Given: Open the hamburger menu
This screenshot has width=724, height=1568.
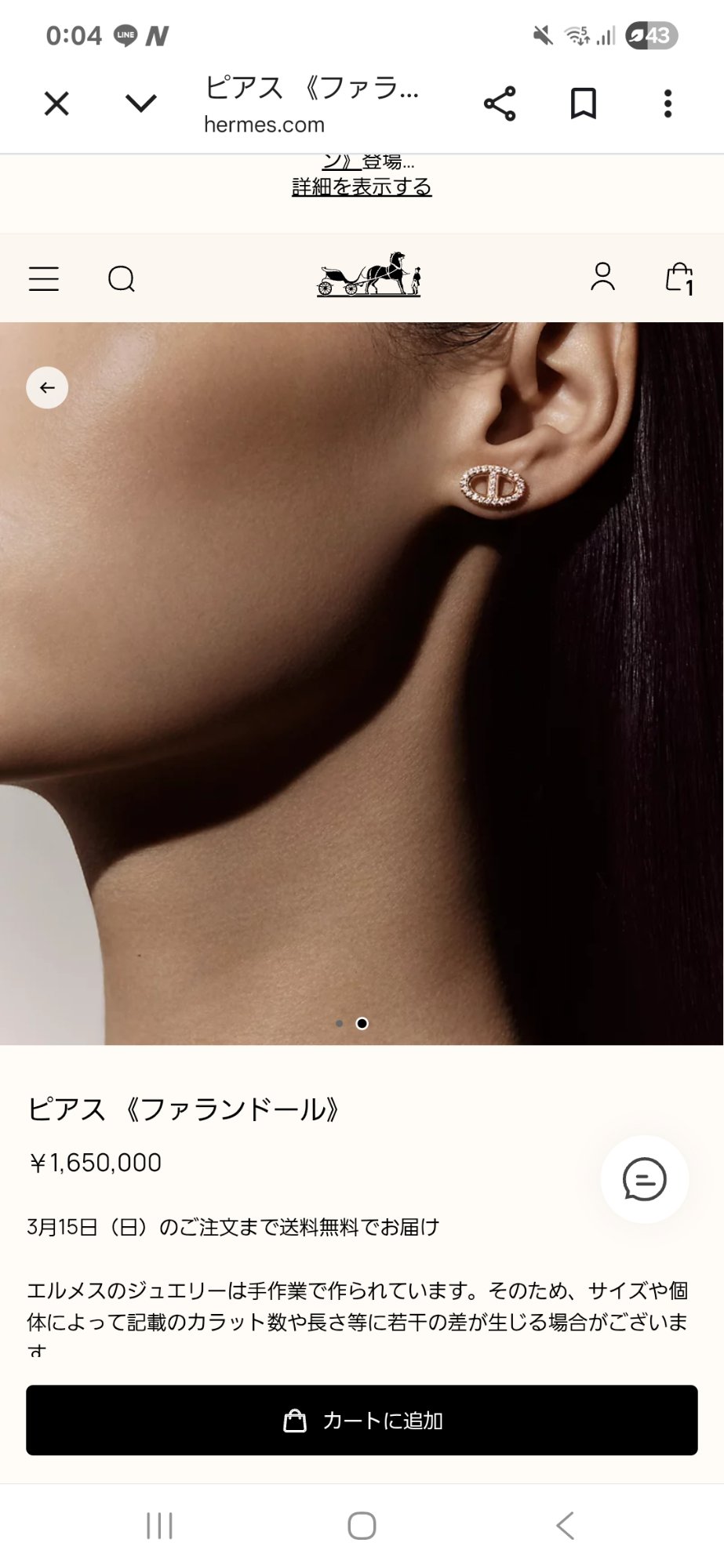Looking at the screenshot, I should [x=44, y=278].
